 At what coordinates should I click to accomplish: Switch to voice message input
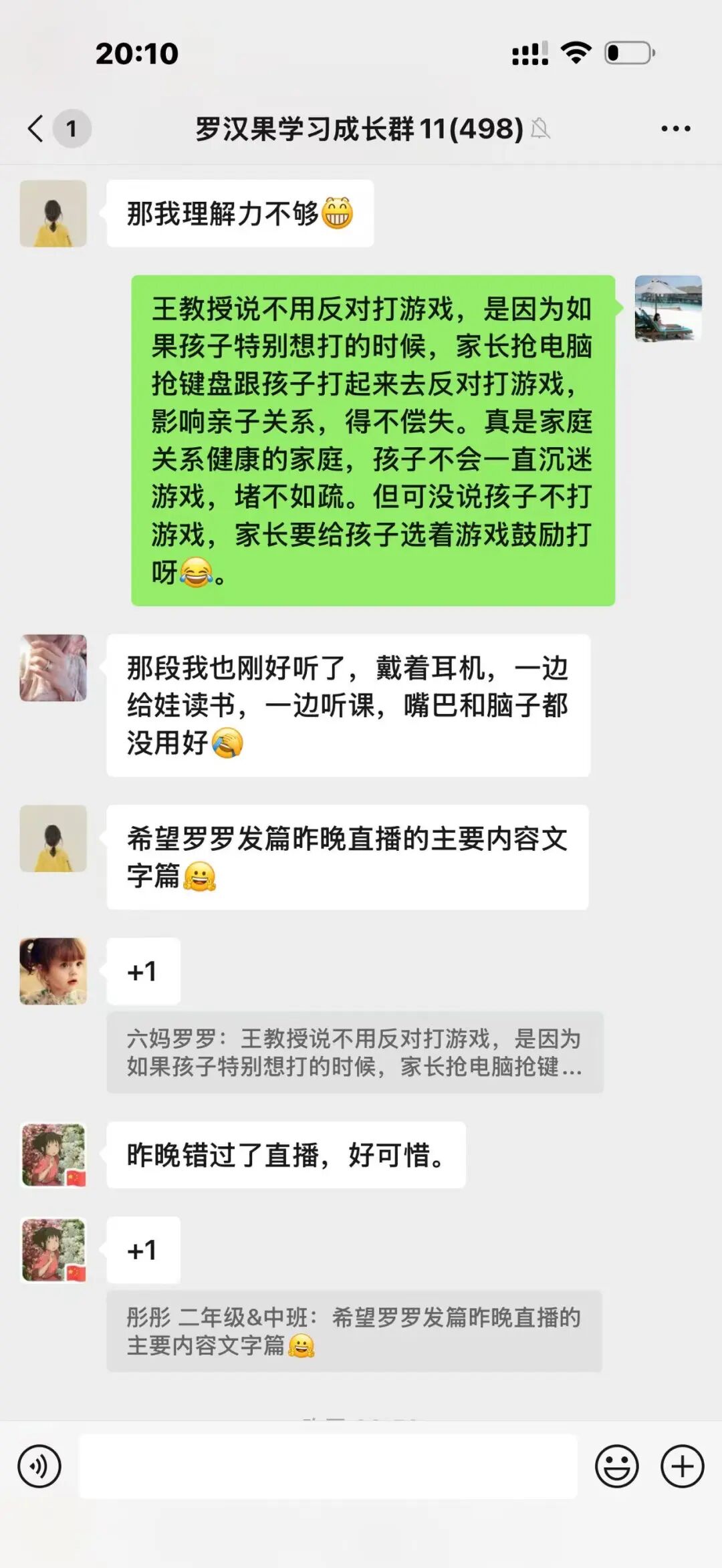(39, 1466)
